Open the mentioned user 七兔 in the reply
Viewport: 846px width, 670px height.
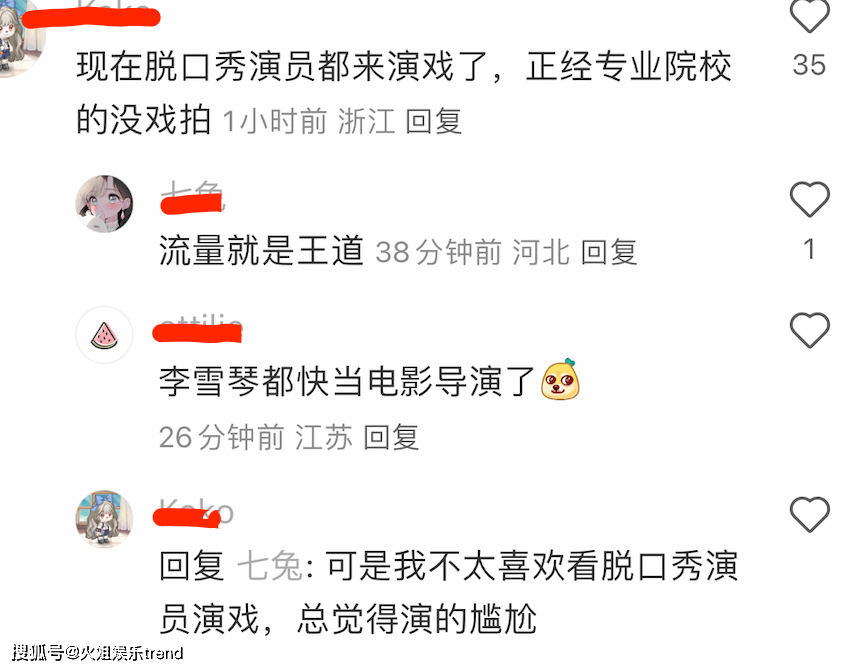pos(268,567)
